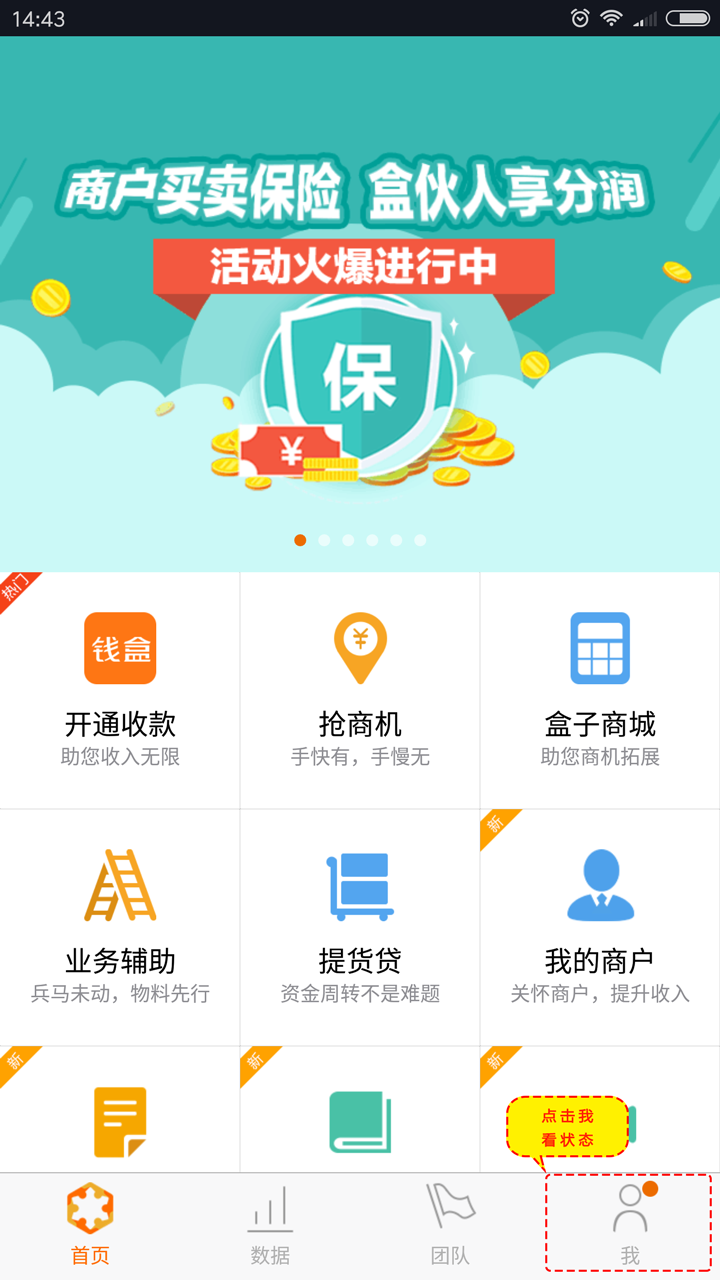The height and width of the screenshot is (1280, 720).
Task: Switch to the 首页 tab
Action: coord(90,1226)
